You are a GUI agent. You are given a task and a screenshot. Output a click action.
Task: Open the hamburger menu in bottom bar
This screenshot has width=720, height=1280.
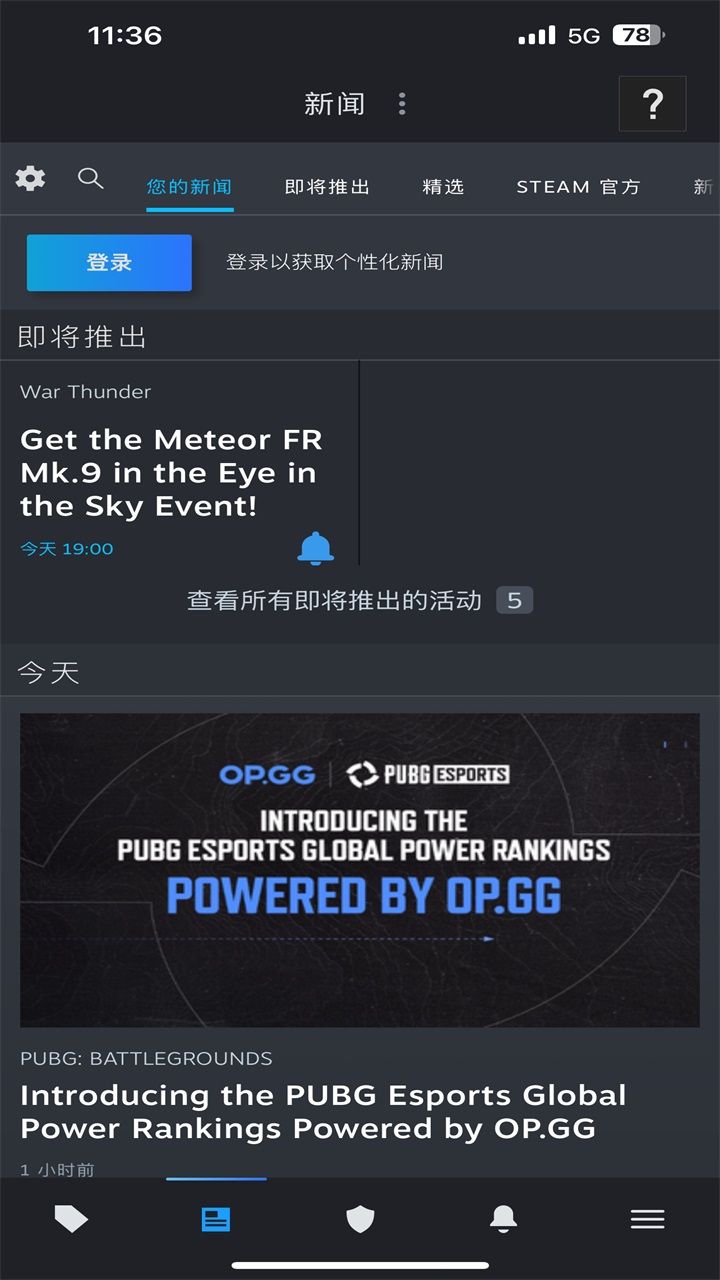point(648,1219)
